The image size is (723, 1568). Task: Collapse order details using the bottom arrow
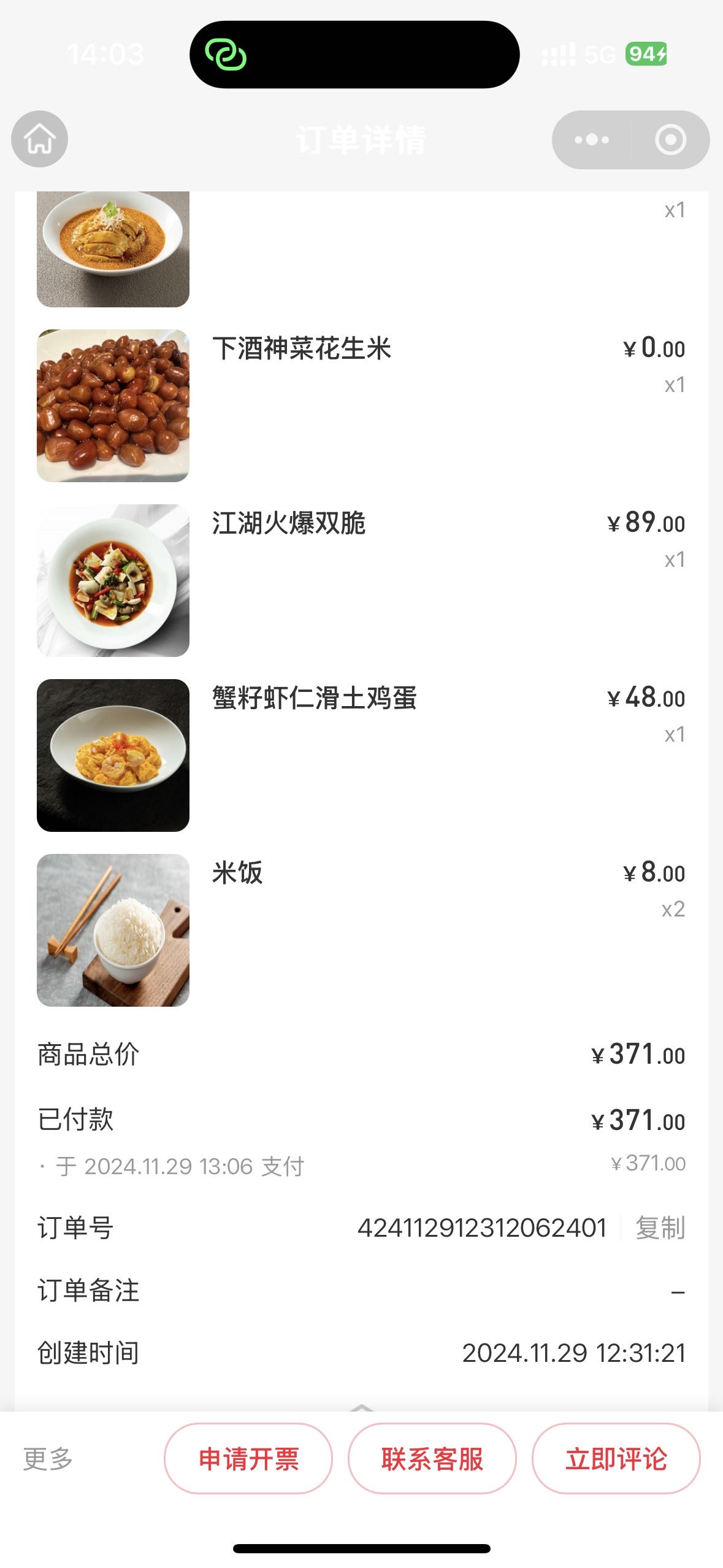pyautogui.click(x=361, y=1407)
